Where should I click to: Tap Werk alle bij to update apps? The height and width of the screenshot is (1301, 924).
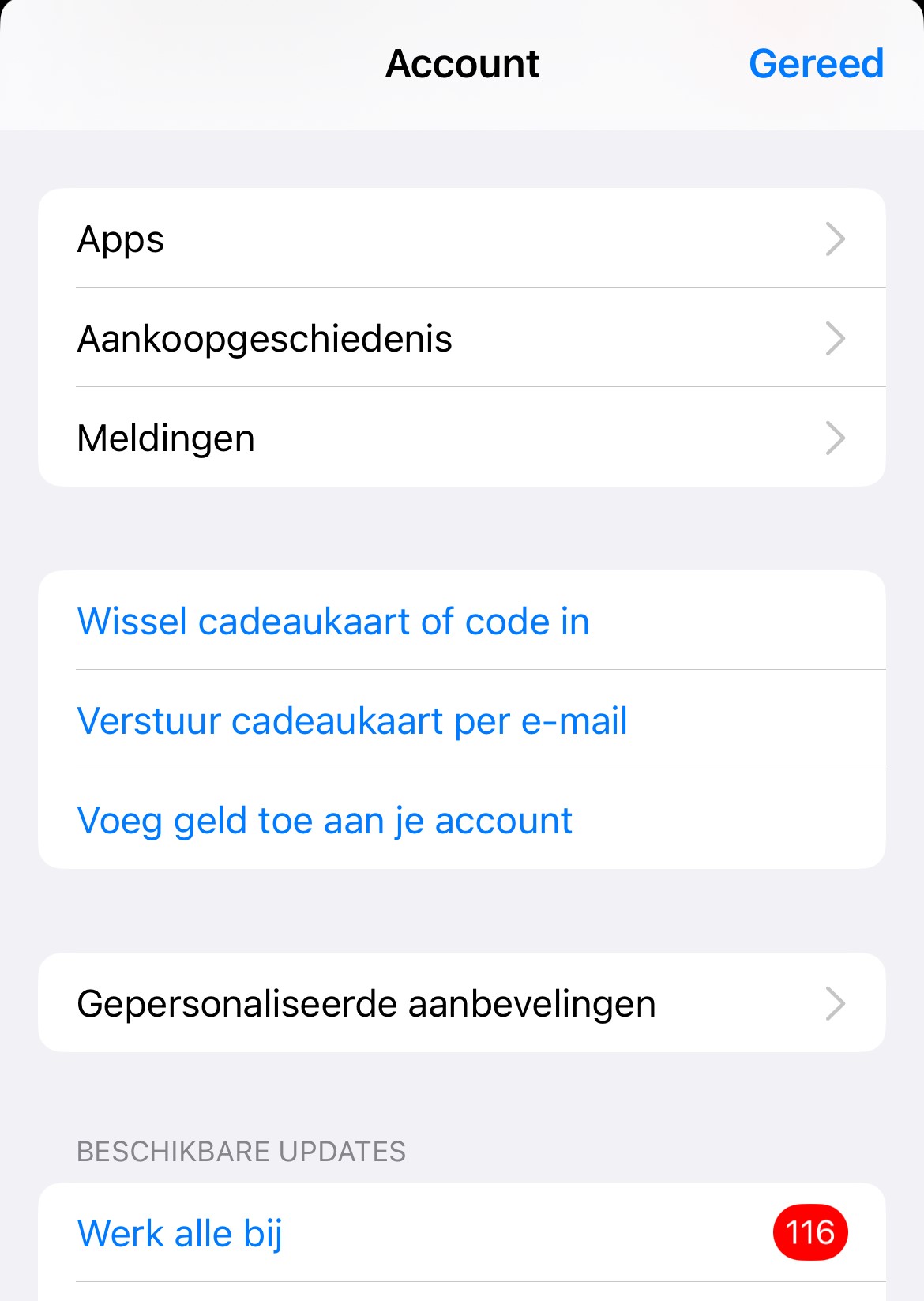pos(180,1233)
